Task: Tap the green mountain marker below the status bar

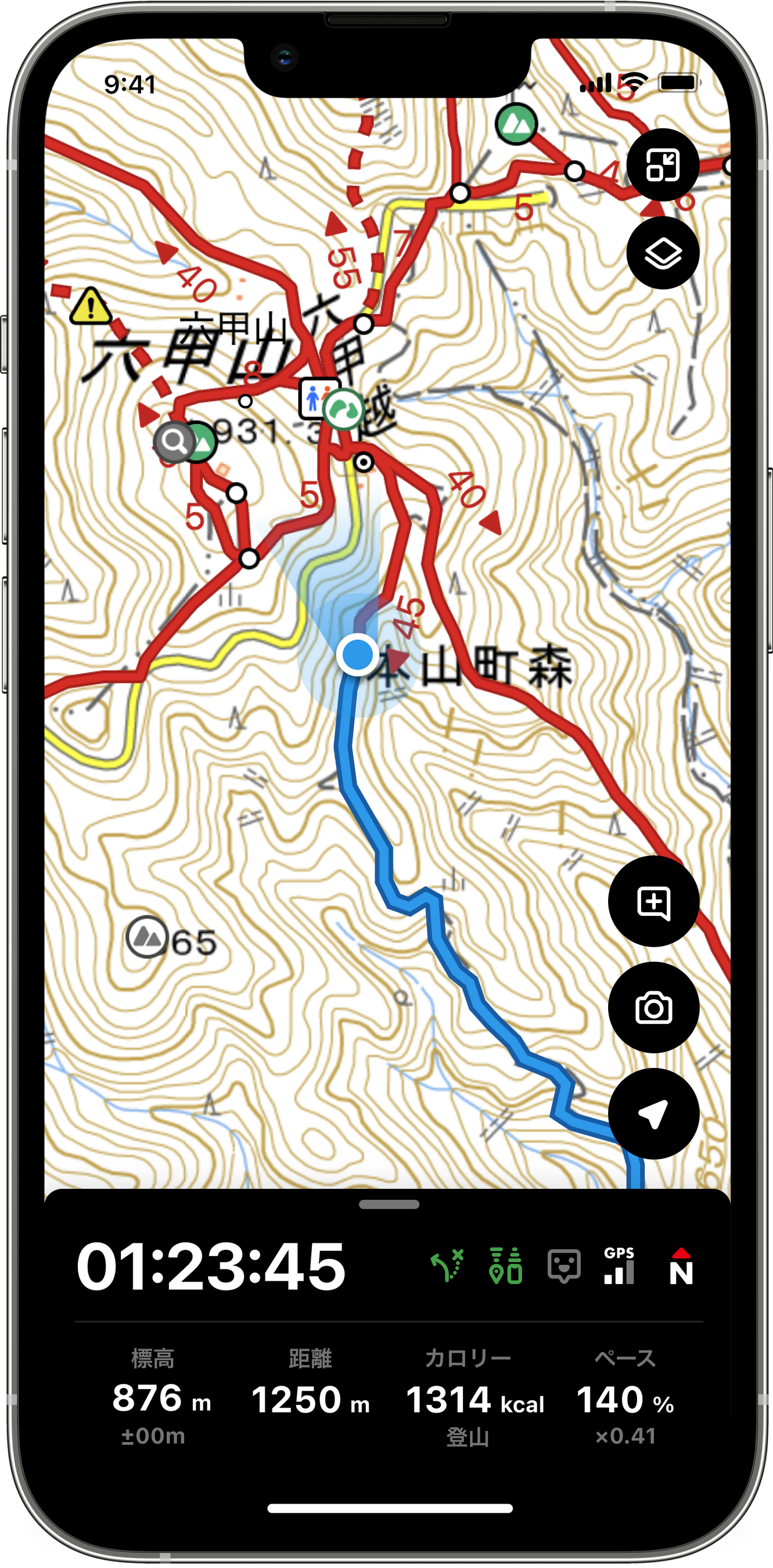Action: (x=516, y=124)
